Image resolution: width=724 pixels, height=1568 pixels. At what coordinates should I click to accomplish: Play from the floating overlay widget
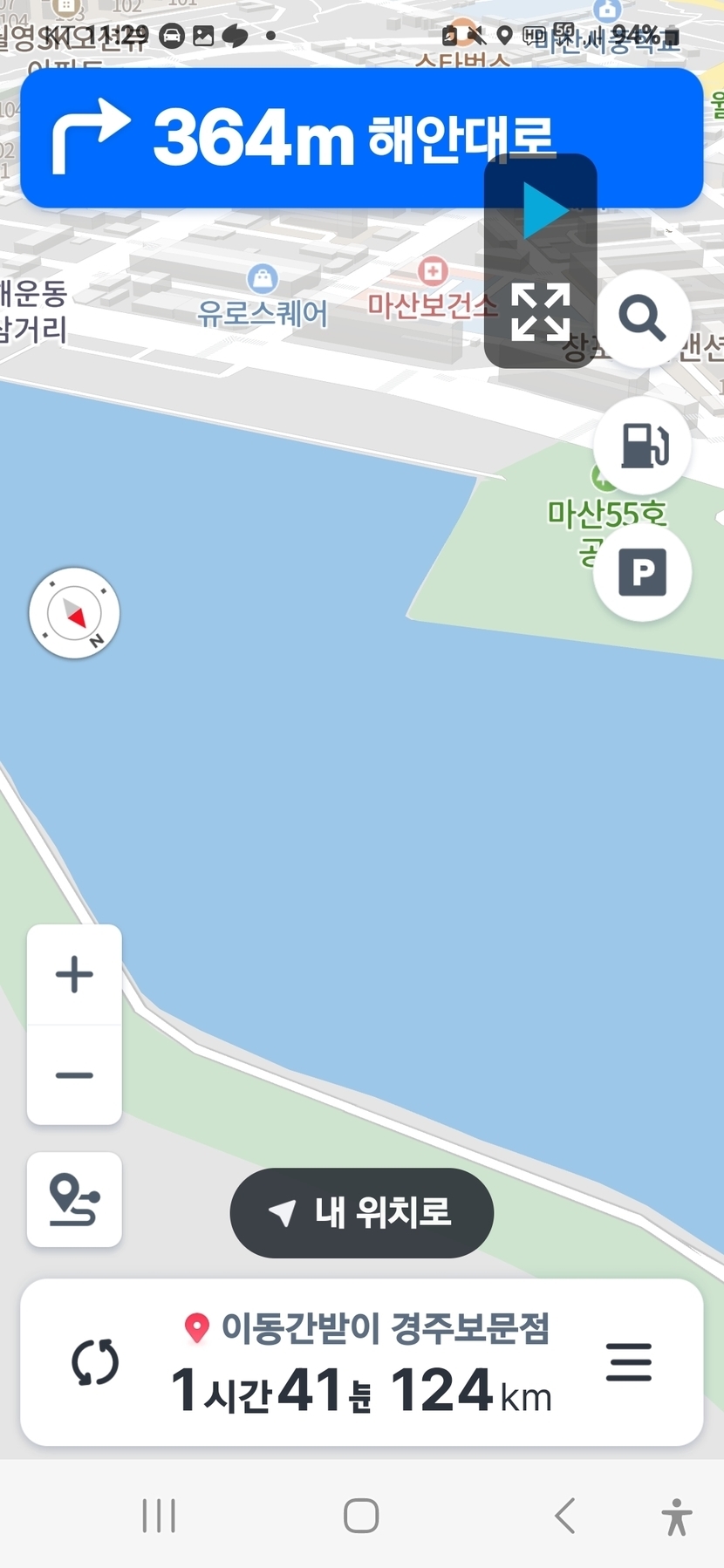pos(544,212)
